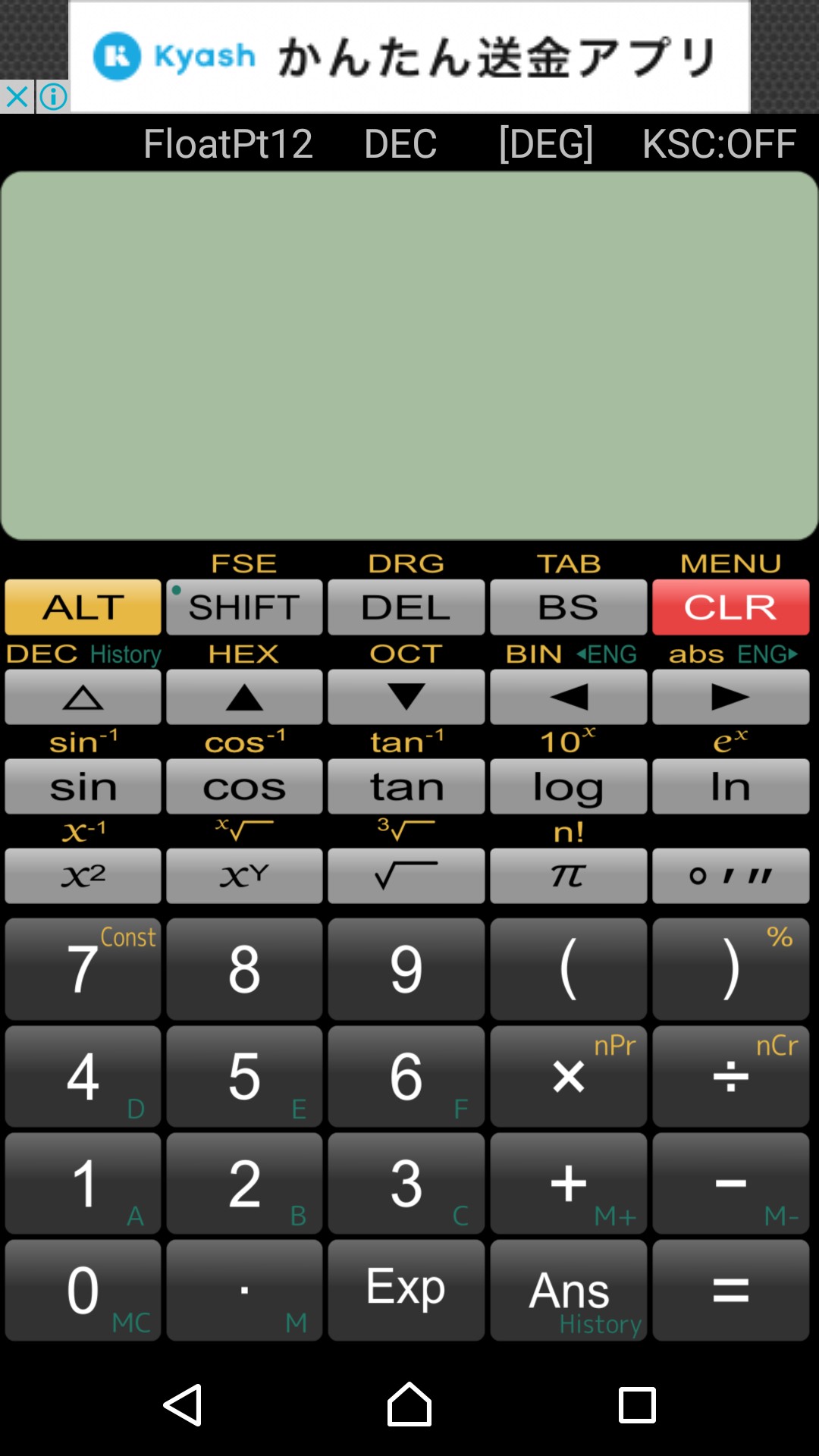Screen dimensions: 819x1456
Task: Activate the SHIFT key
Action: click(x=244, y=607)
